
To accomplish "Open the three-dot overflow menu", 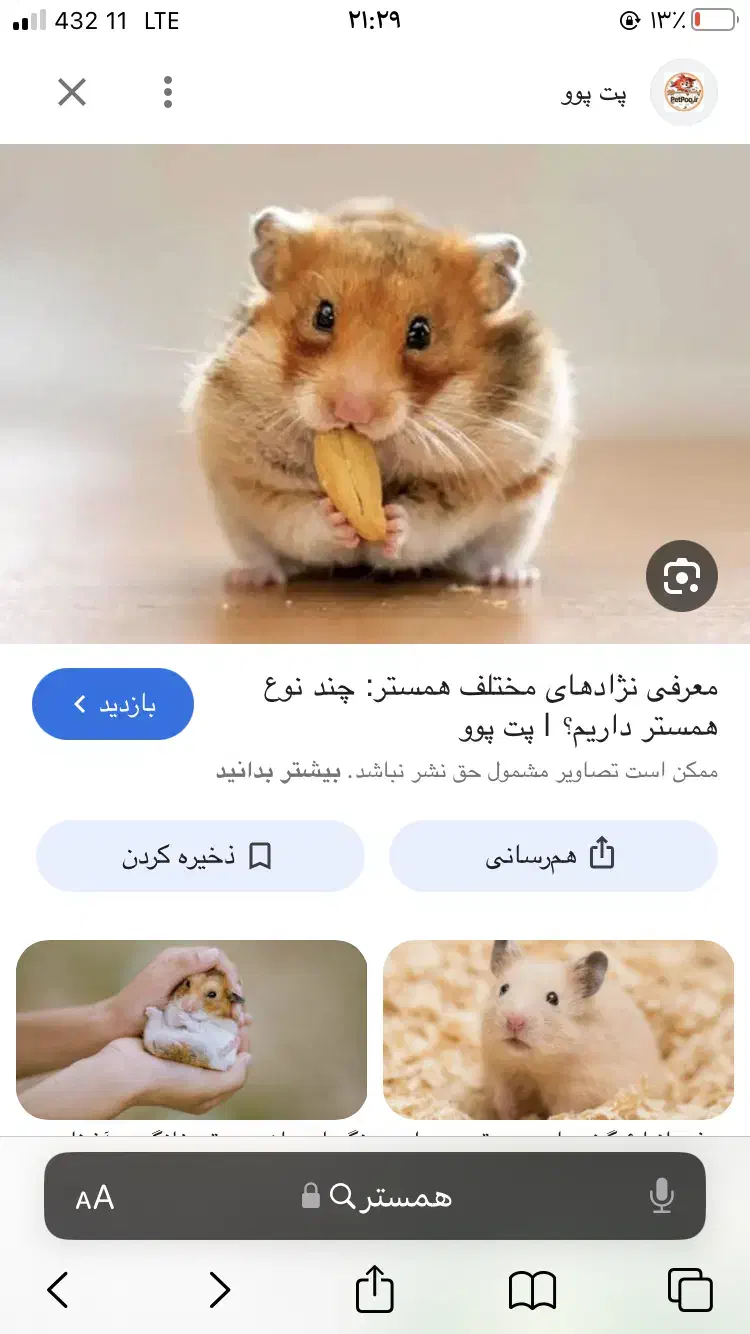I will pos(168,93).
